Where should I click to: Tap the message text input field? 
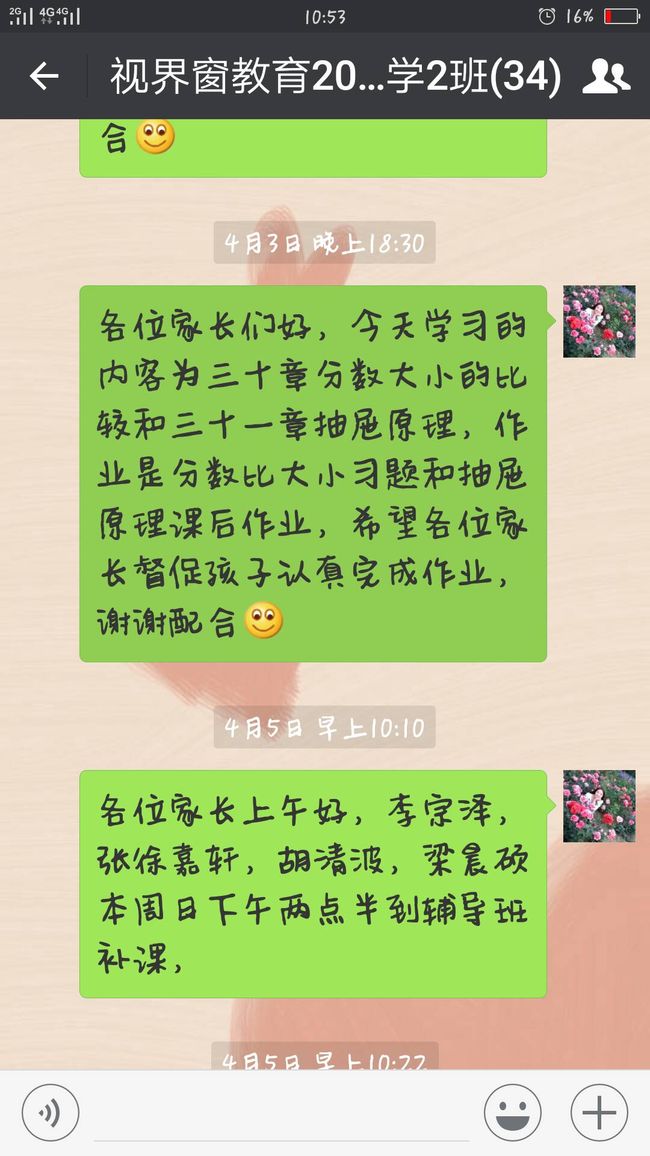(281, 1113)
